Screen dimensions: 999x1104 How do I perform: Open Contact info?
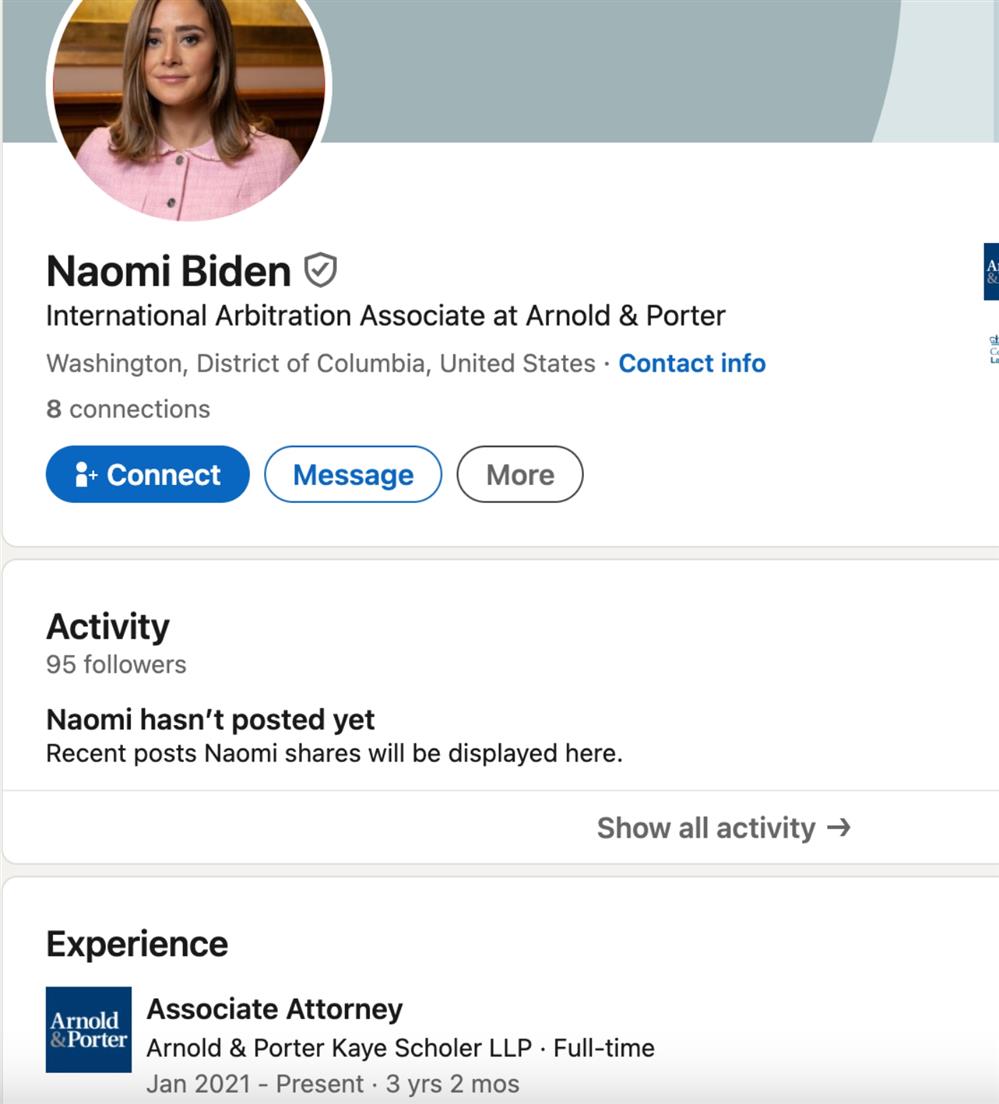[x=692, y=363]
